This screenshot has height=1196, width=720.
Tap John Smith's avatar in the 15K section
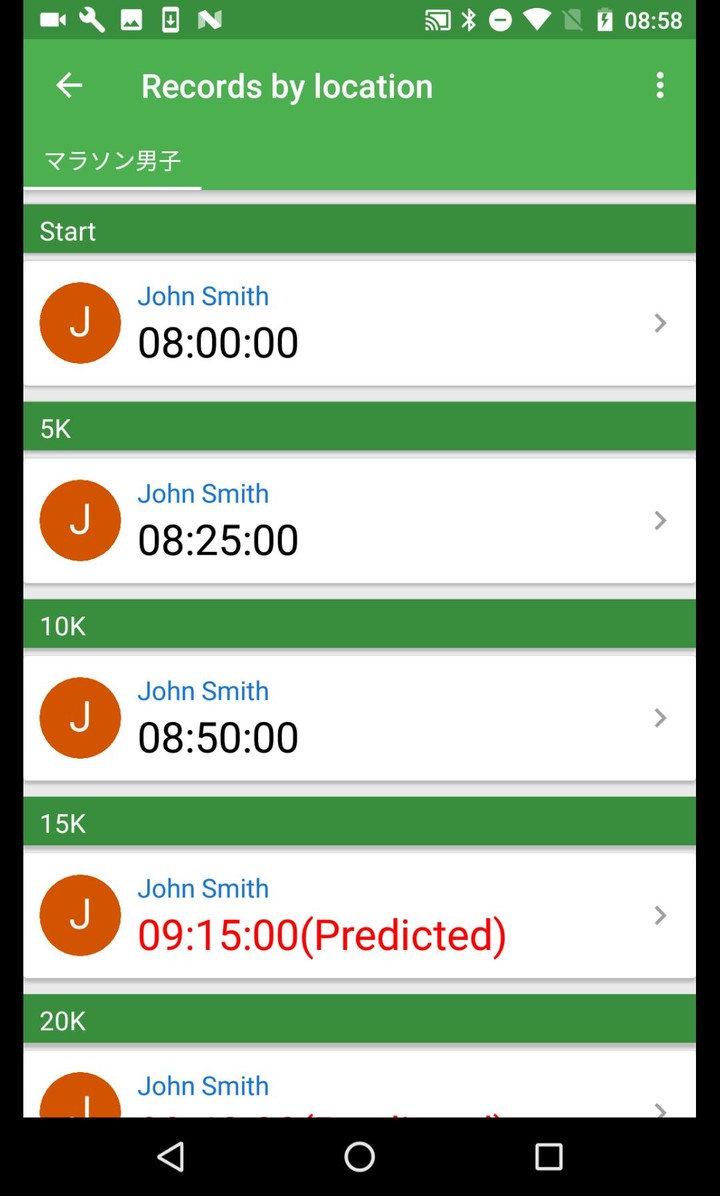80,915
